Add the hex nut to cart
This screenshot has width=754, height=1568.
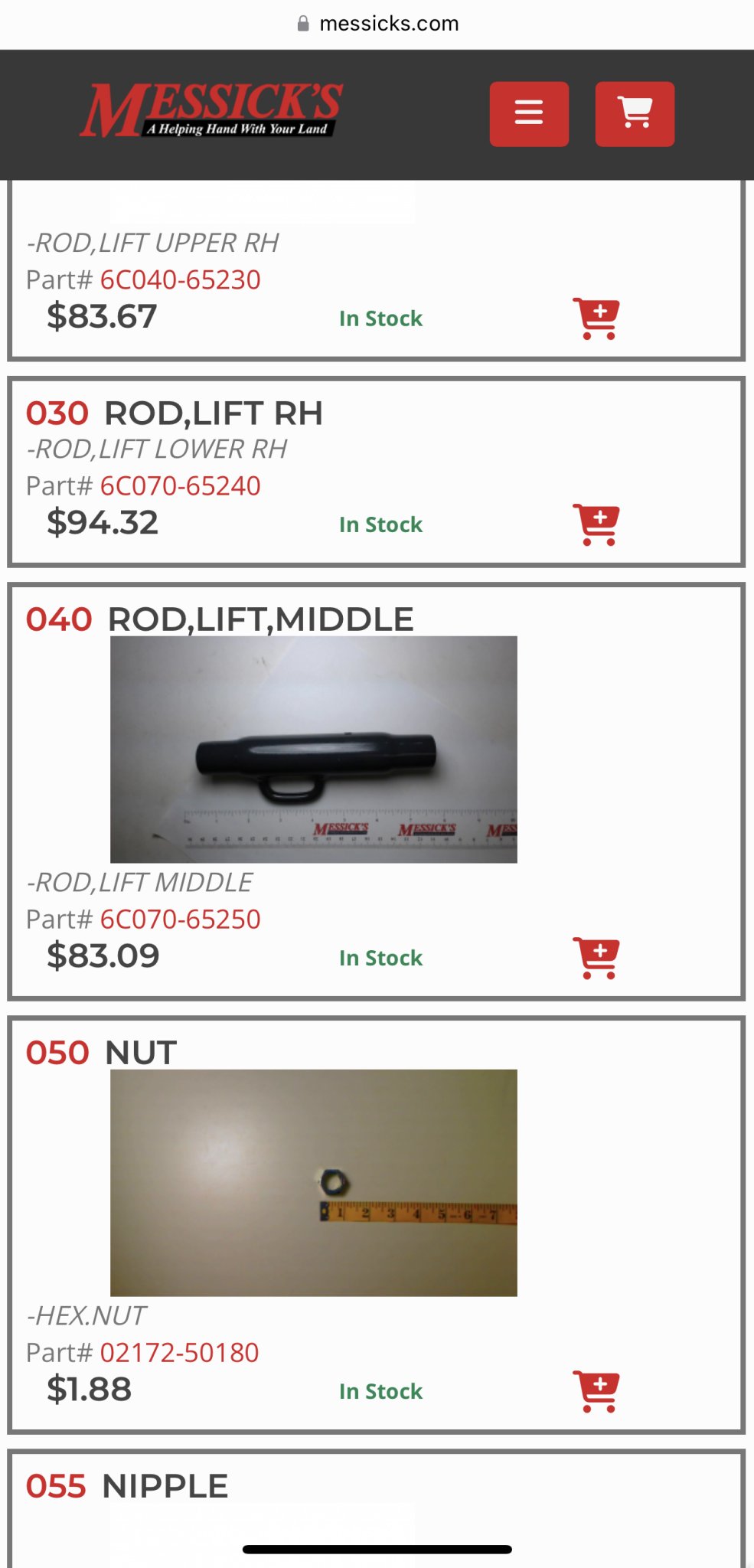(x=596, y=1391)
